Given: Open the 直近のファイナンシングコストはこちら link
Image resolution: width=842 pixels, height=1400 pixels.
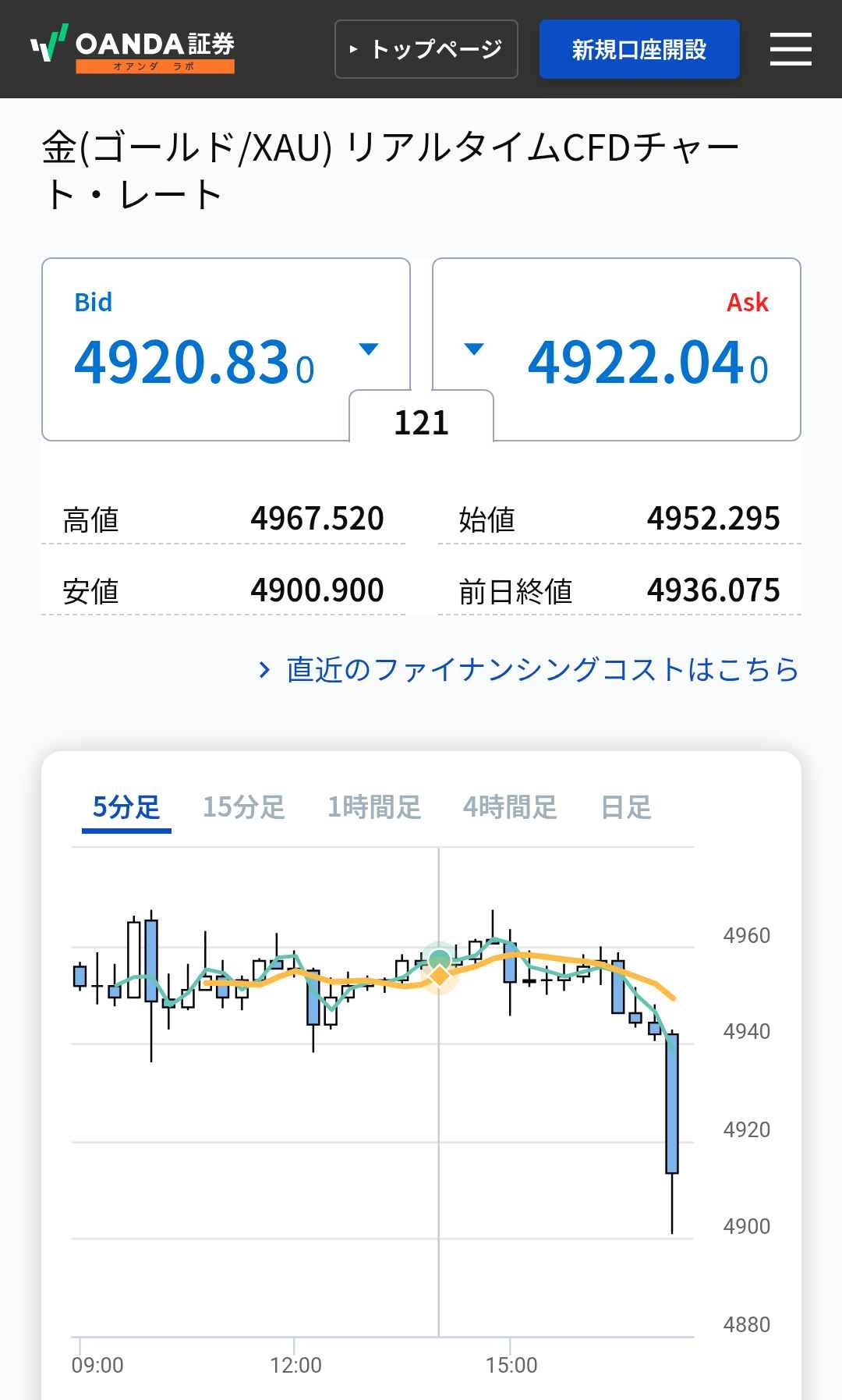Looking at the screenshot, I should click(529, 669).
